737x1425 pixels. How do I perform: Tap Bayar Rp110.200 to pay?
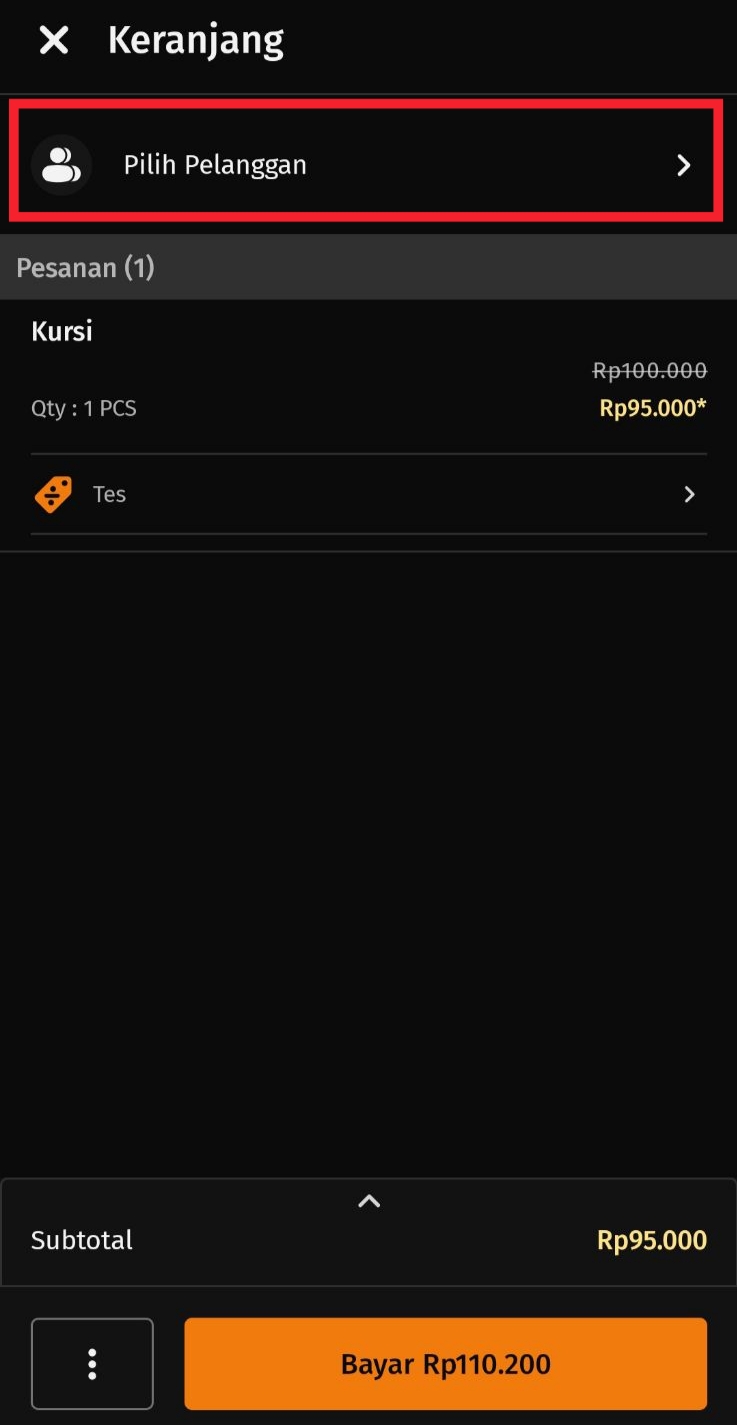coord(445,1363)
